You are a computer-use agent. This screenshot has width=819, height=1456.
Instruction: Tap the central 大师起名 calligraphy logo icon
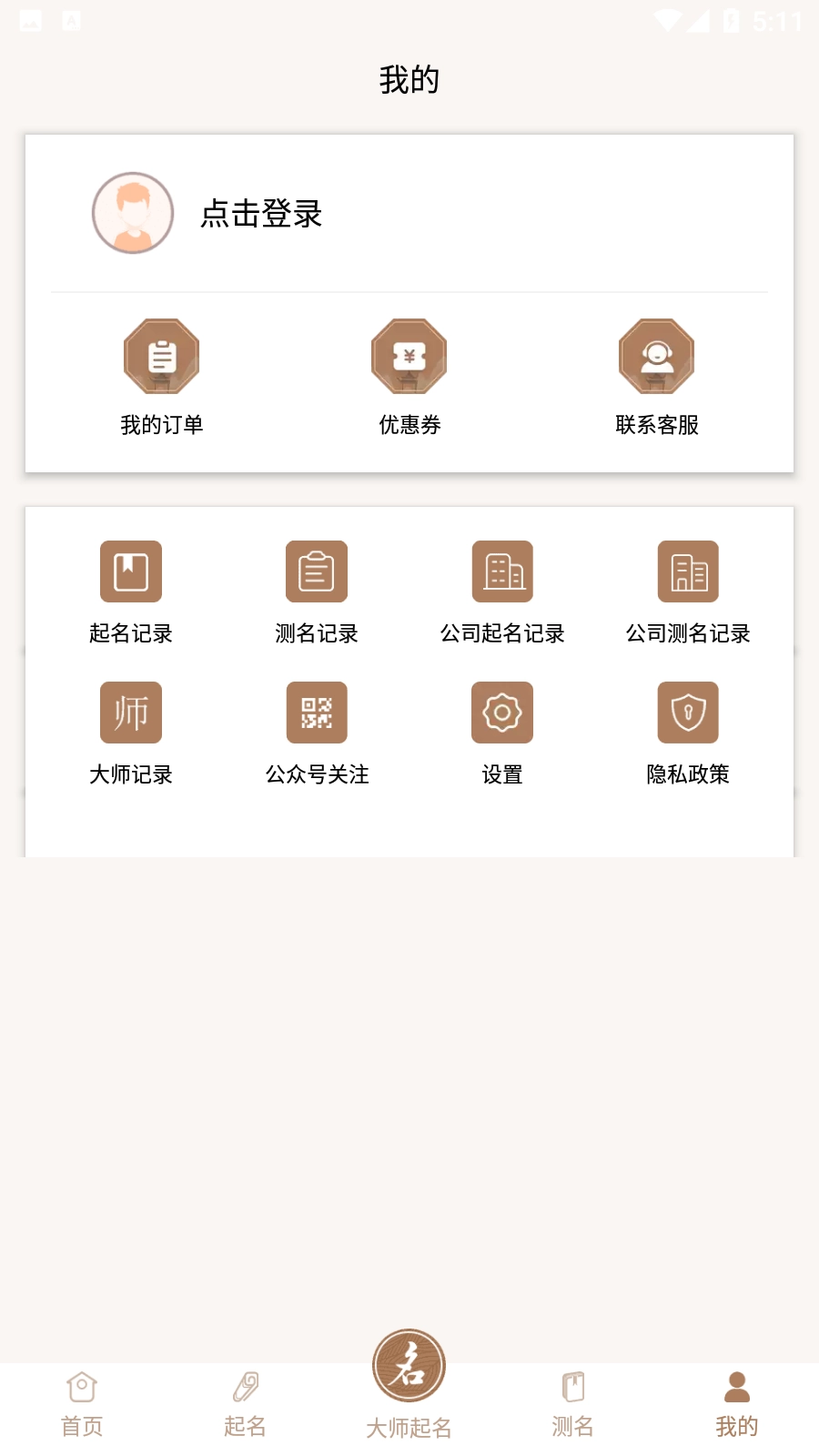click(x=409, y=1364)
